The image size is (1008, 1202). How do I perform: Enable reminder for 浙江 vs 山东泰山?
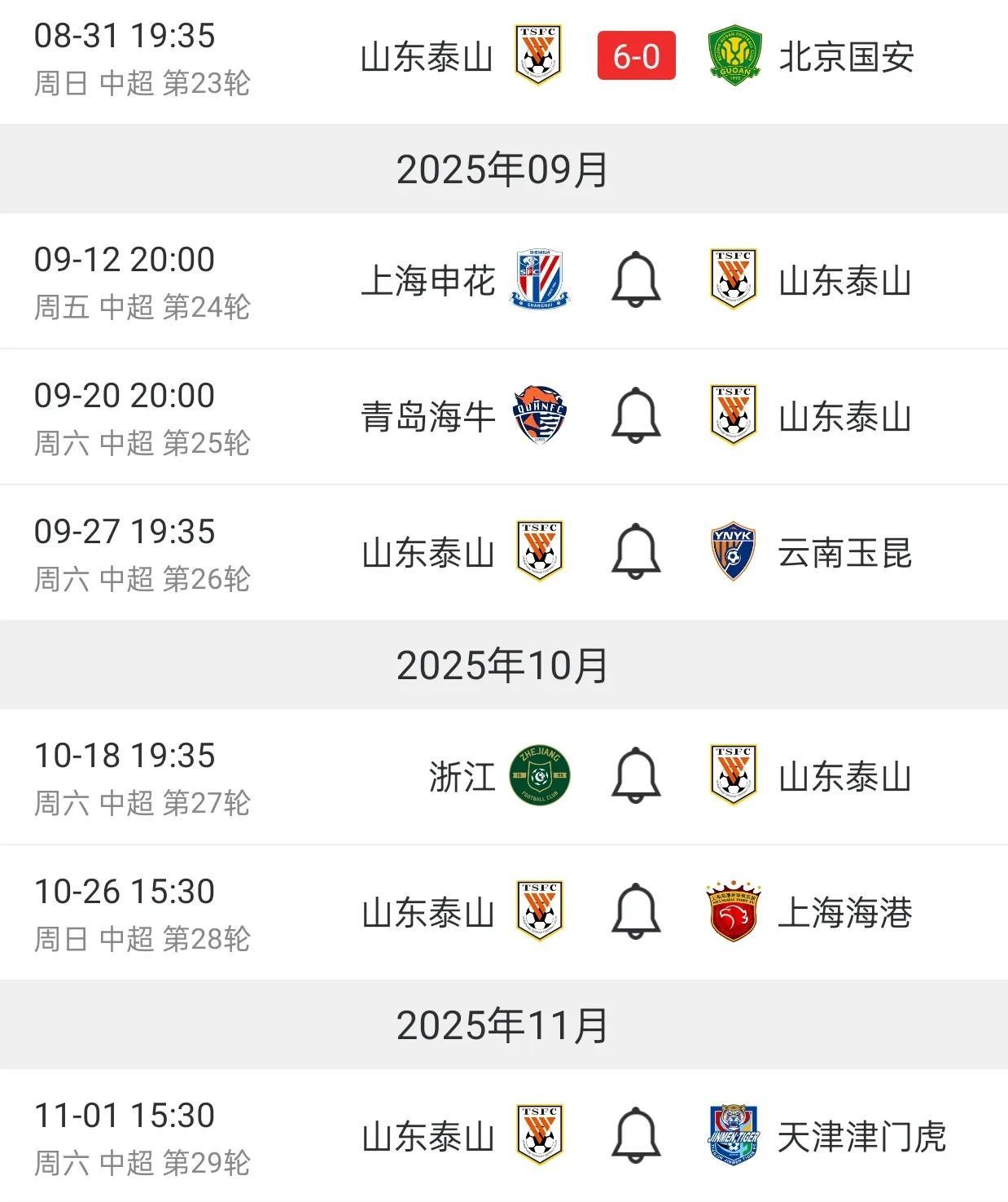[x=636, y=776]
